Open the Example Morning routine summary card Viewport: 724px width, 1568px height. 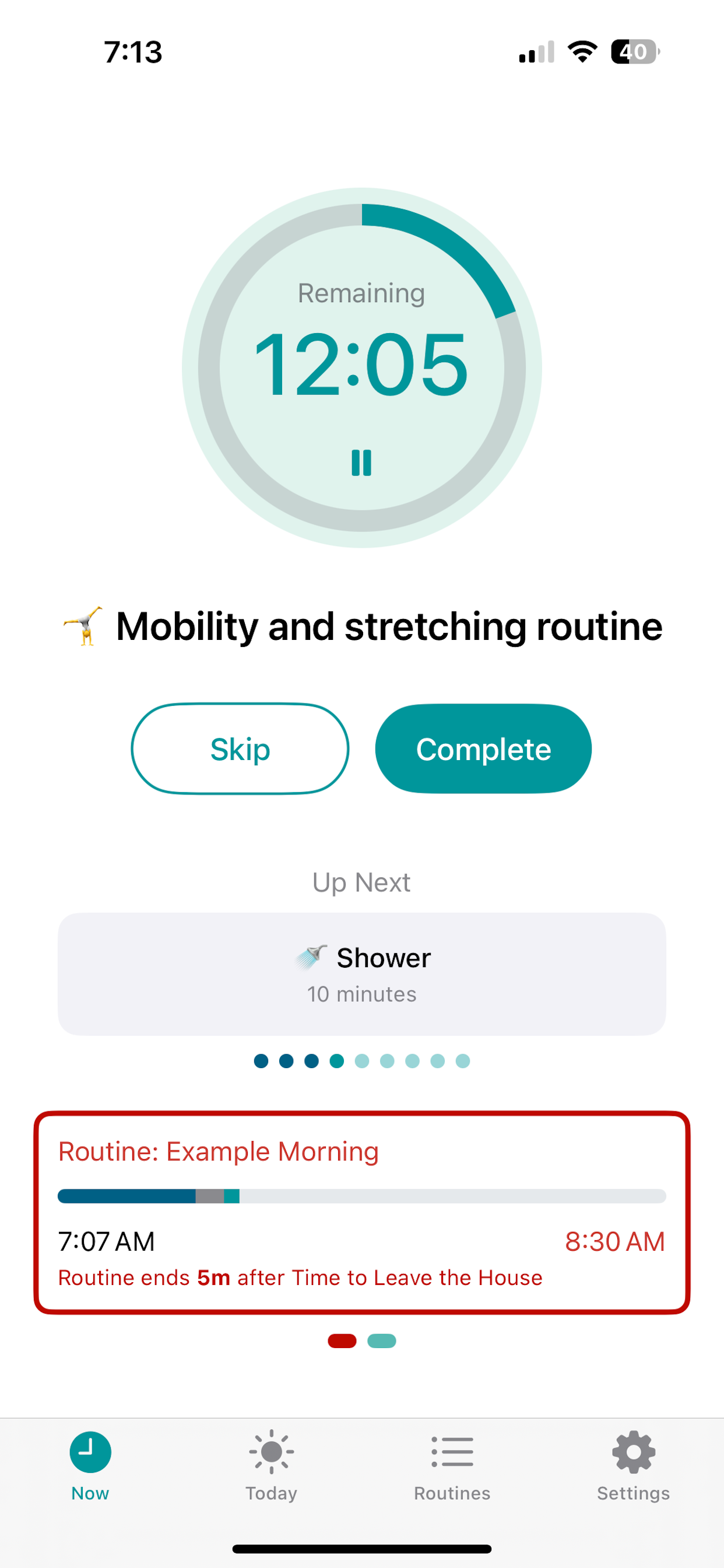(x=361, y=1212)
